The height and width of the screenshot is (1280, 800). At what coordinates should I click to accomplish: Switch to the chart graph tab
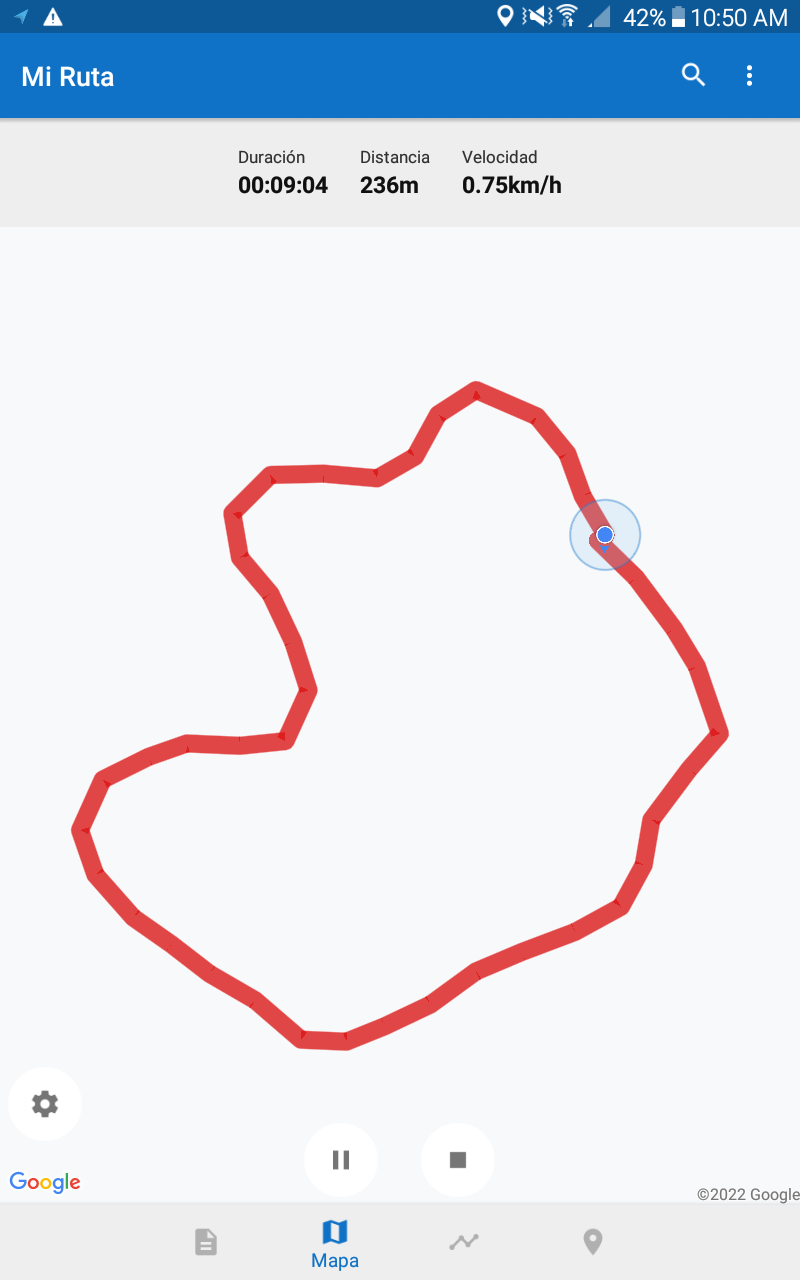(x=464, y=1242)
